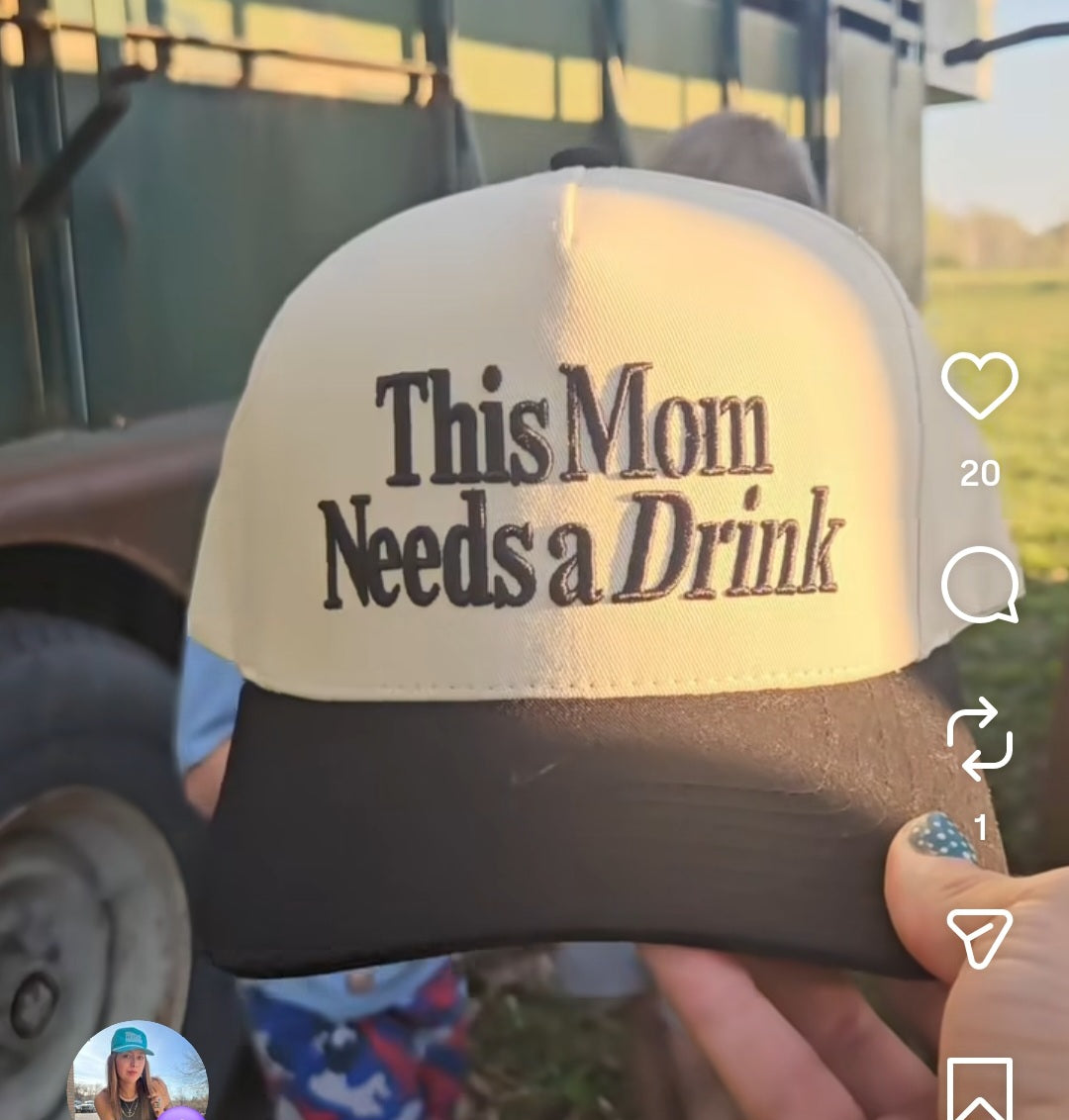Tap the video to pause playback
Viewport: 1069px width, 1120px height.
coord(495,495)
